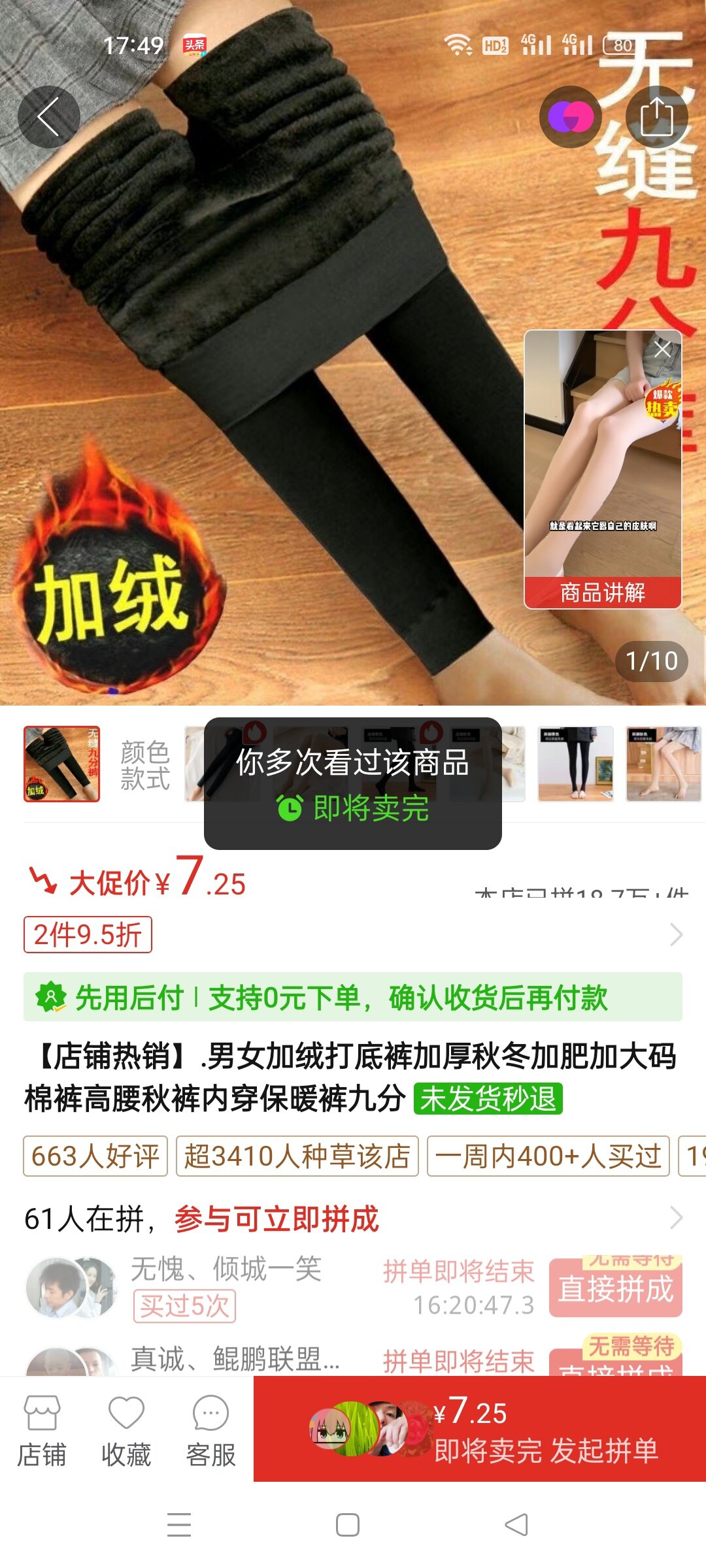The width and height of the screenshot is (706, 1568).
Task: Open the 超3410人种草该店 tag
Action: tap(297, 1156)
